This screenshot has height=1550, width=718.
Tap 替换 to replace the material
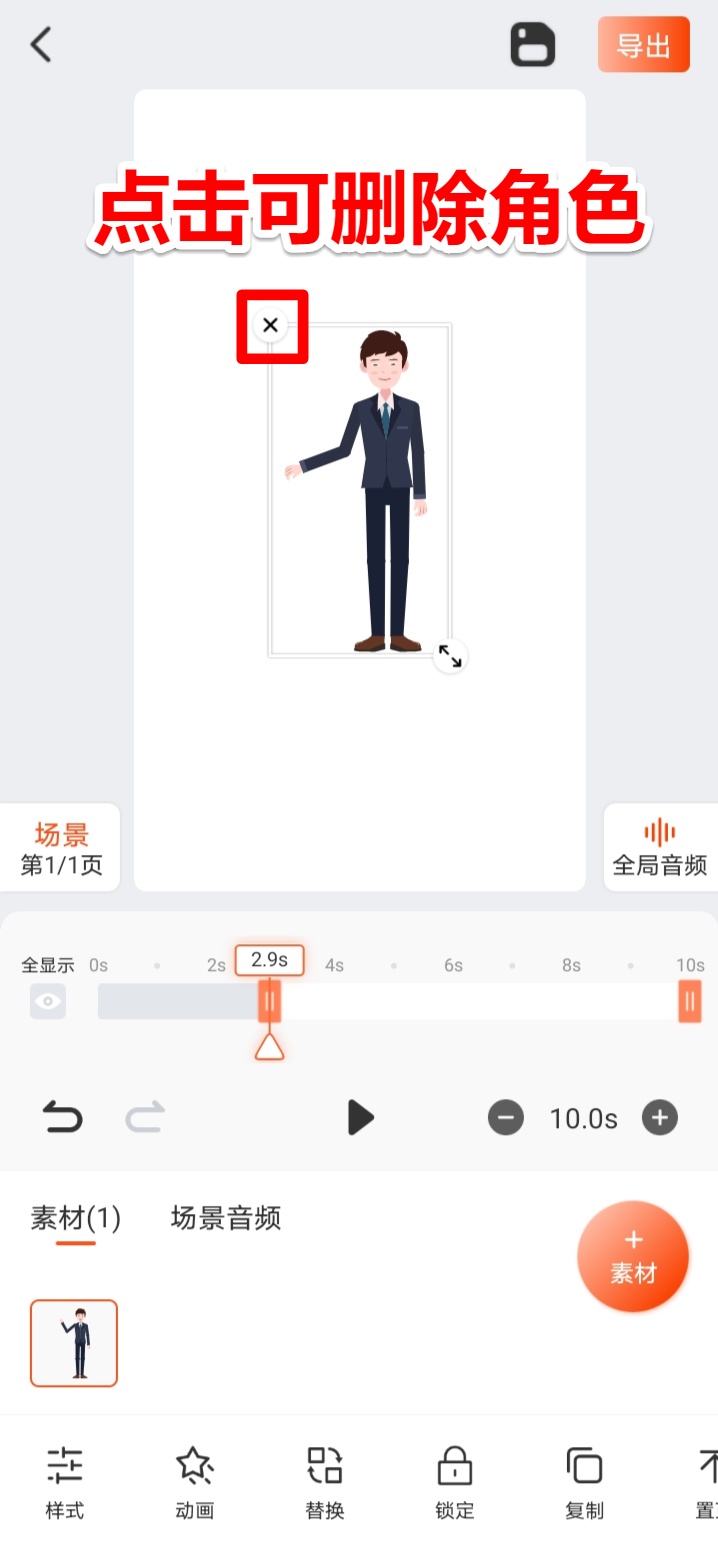coord(324,1482)
